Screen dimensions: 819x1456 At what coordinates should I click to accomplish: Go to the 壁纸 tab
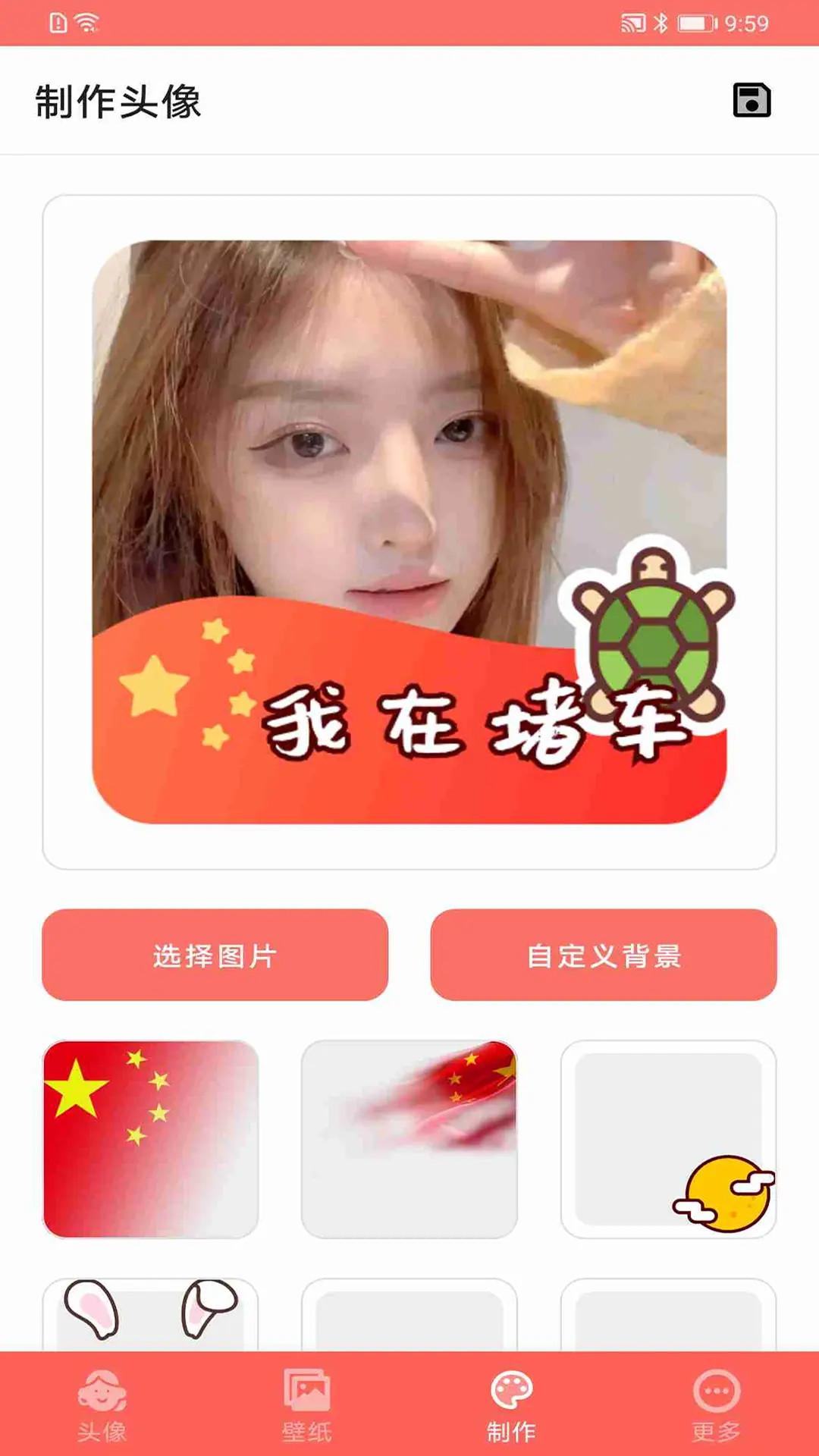click(x=307, y=1404)
